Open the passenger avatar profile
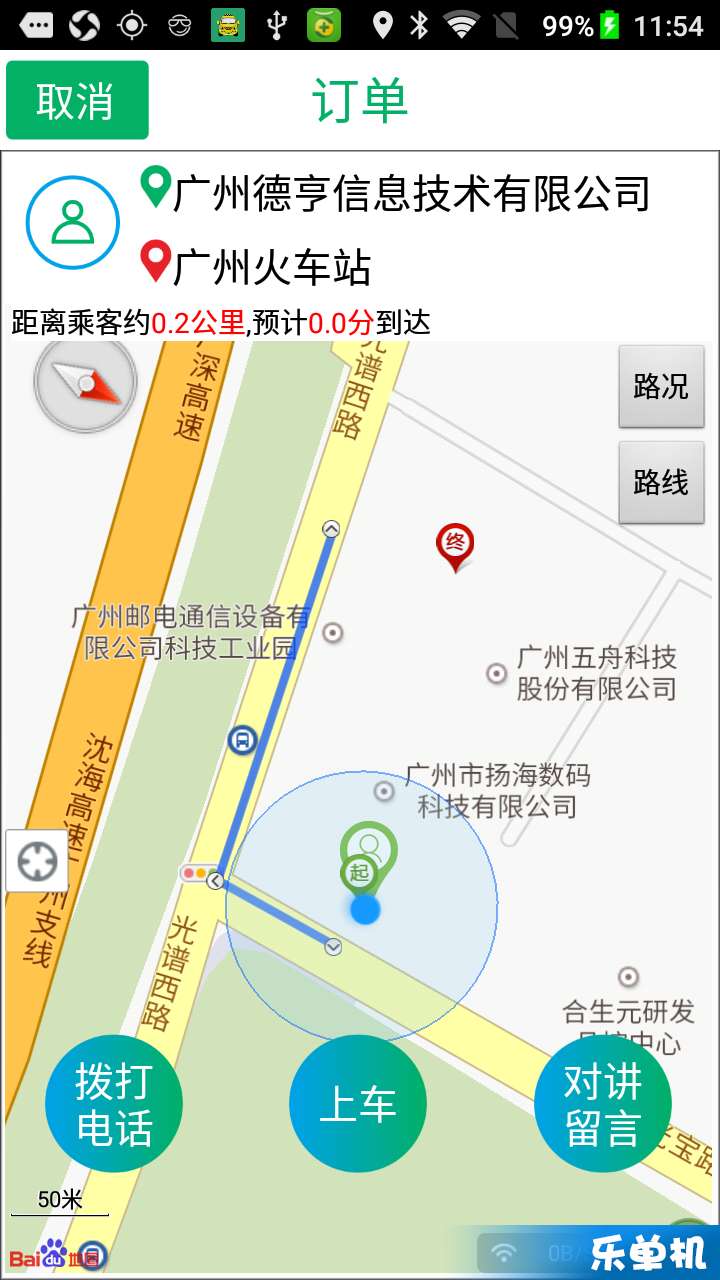This screenshot has width=720, height=1280. click(x=73, y=222)
